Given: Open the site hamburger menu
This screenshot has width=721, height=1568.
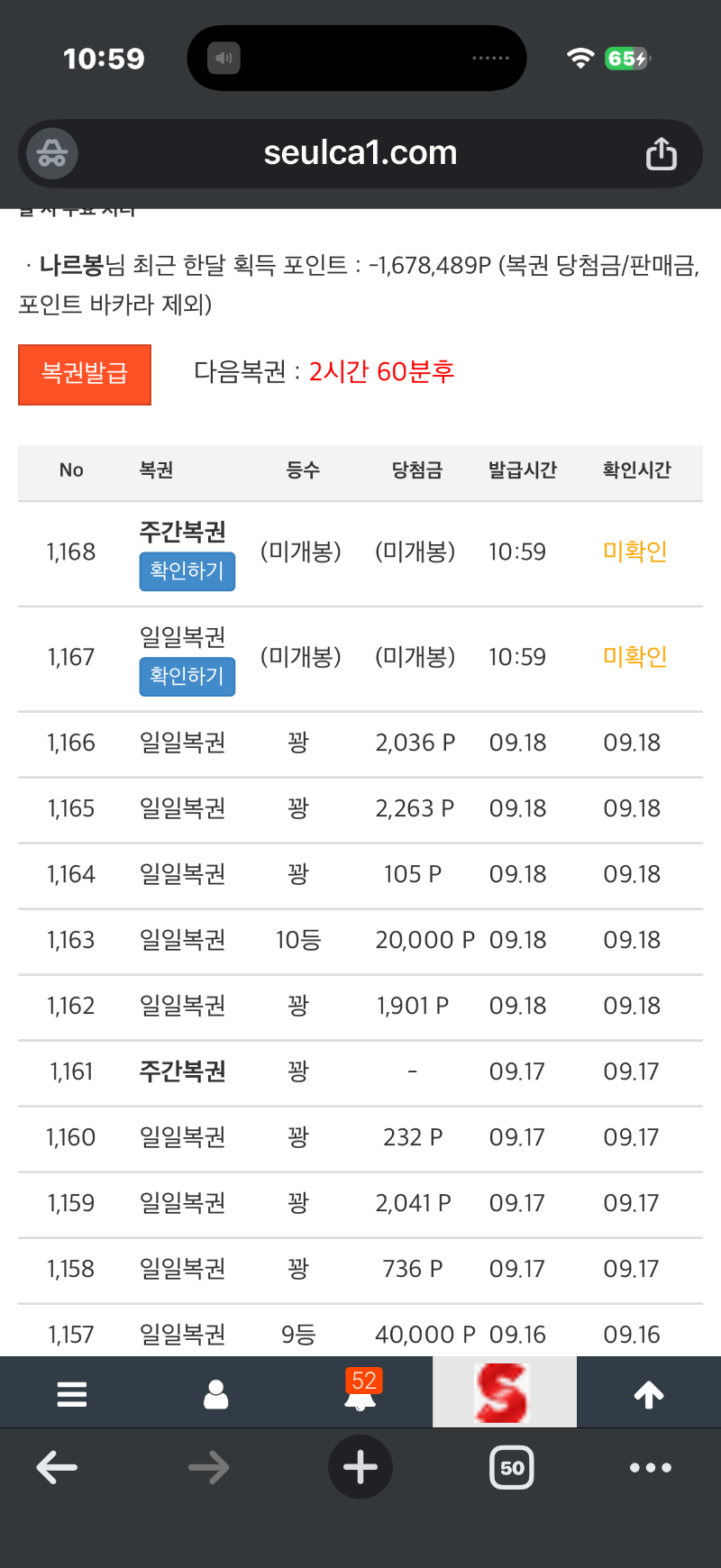Looking at the screenshot, I should point(72,1394).
